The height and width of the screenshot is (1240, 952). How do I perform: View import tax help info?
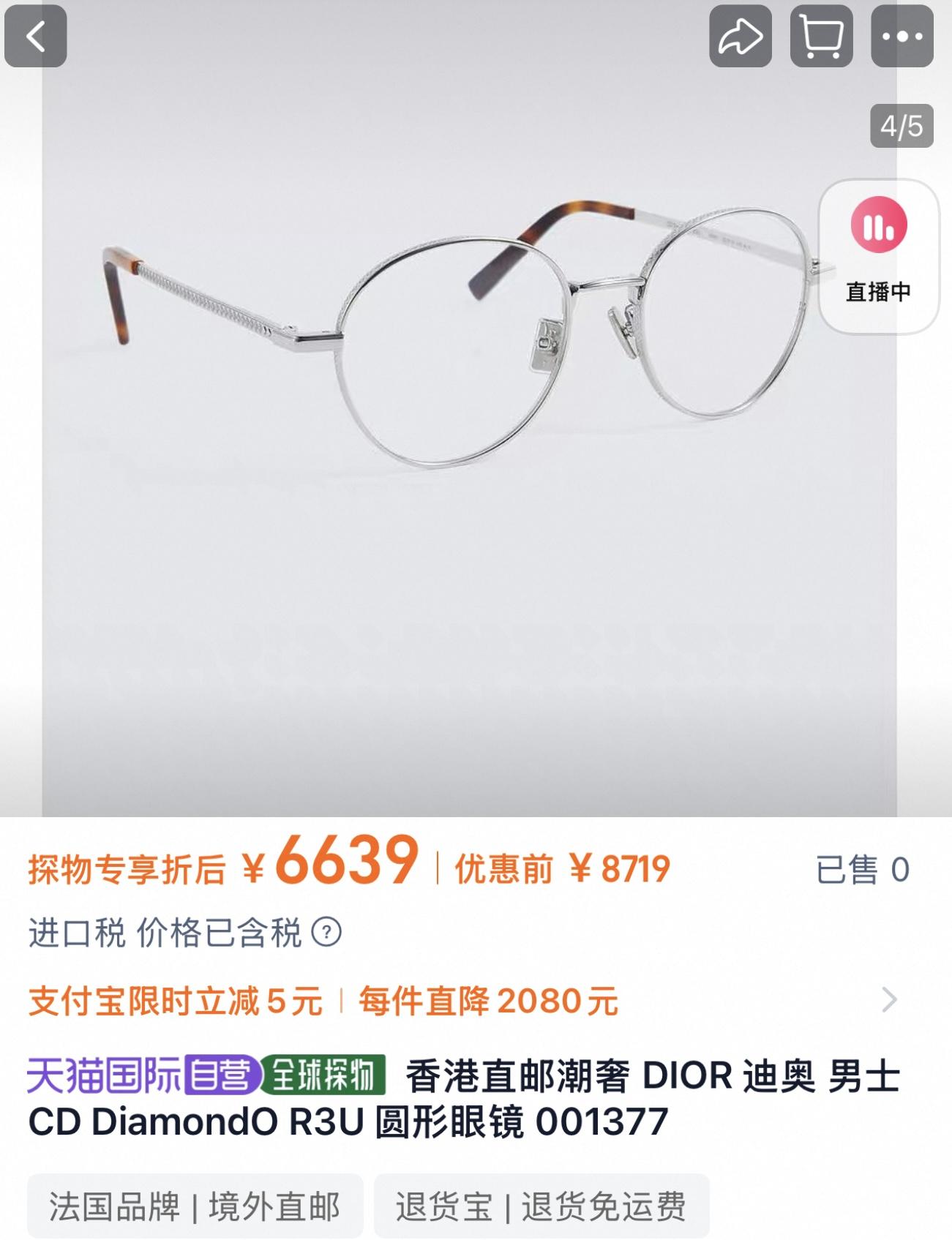point(326,933)
